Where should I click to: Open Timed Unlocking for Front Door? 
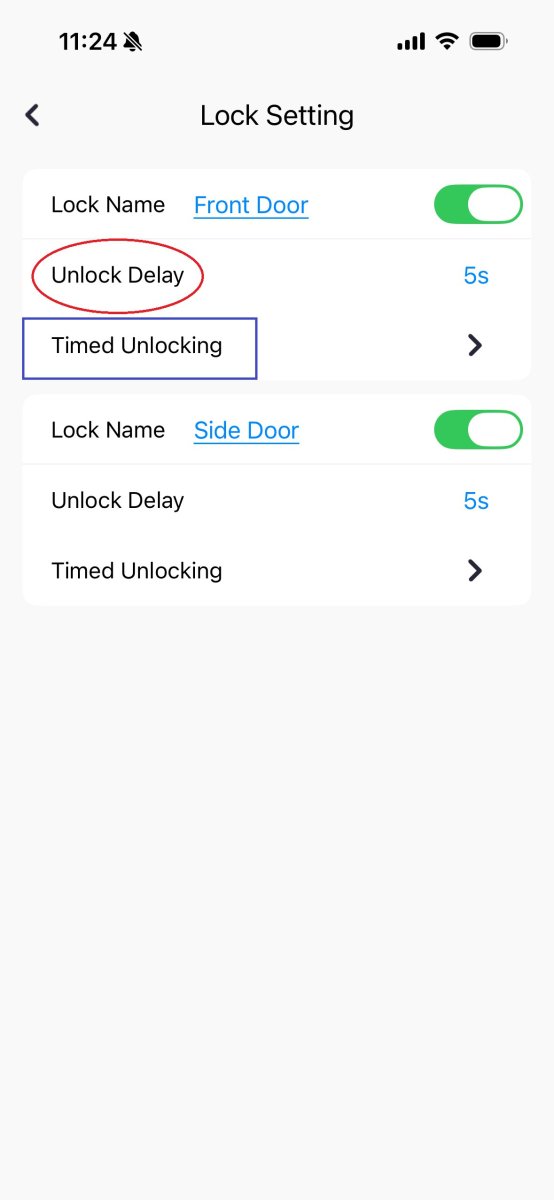pos(277,345)
